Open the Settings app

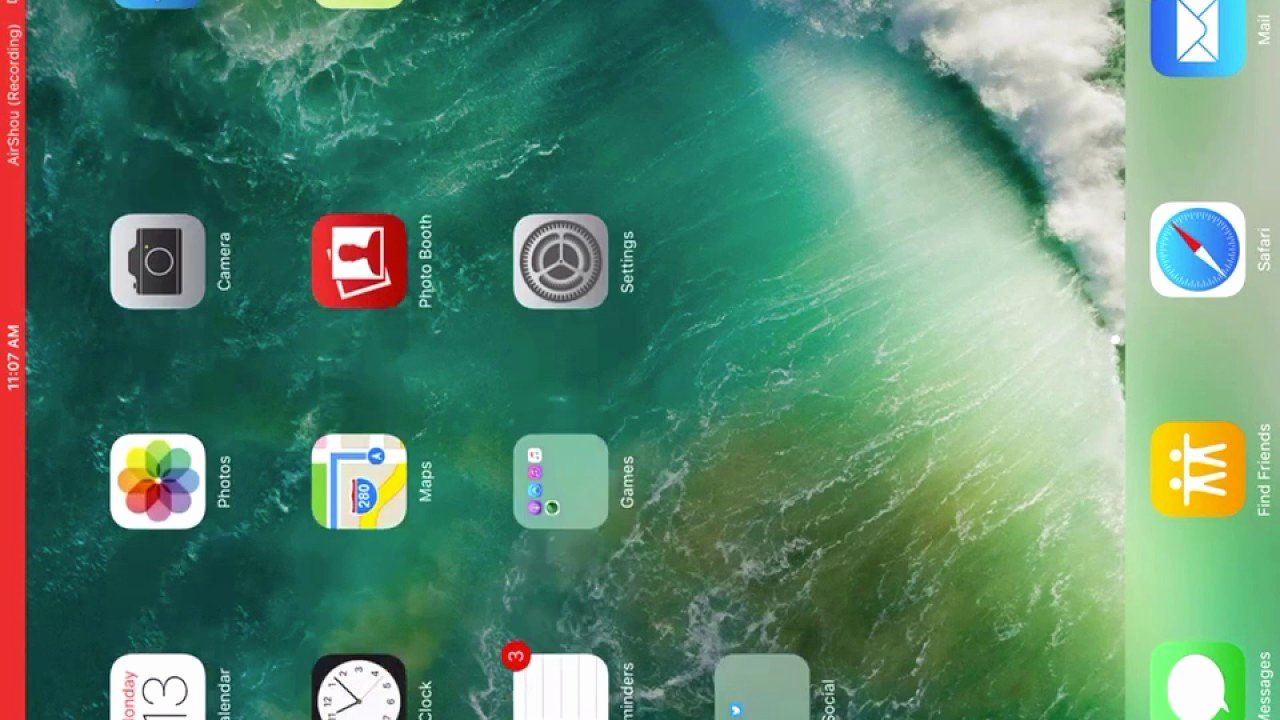560,261
